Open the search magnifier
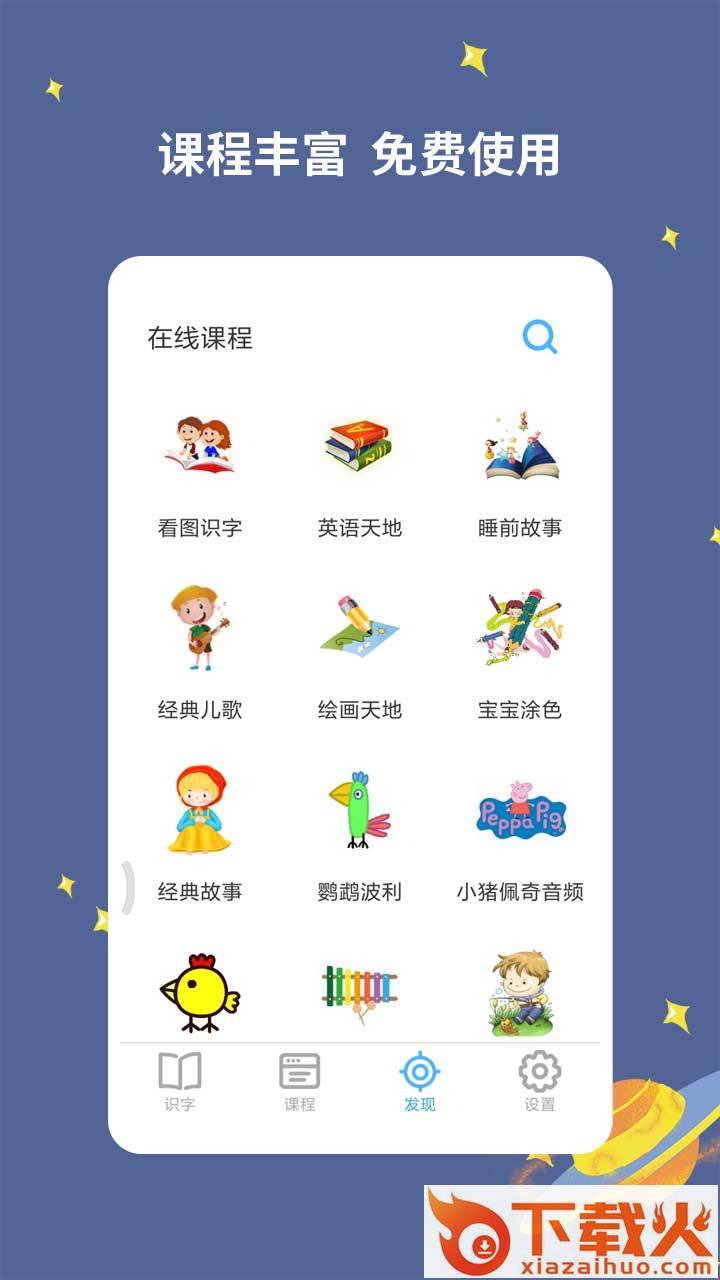Screen dimensions: 720x1280 pyautogui.click(x=540, y=338)
